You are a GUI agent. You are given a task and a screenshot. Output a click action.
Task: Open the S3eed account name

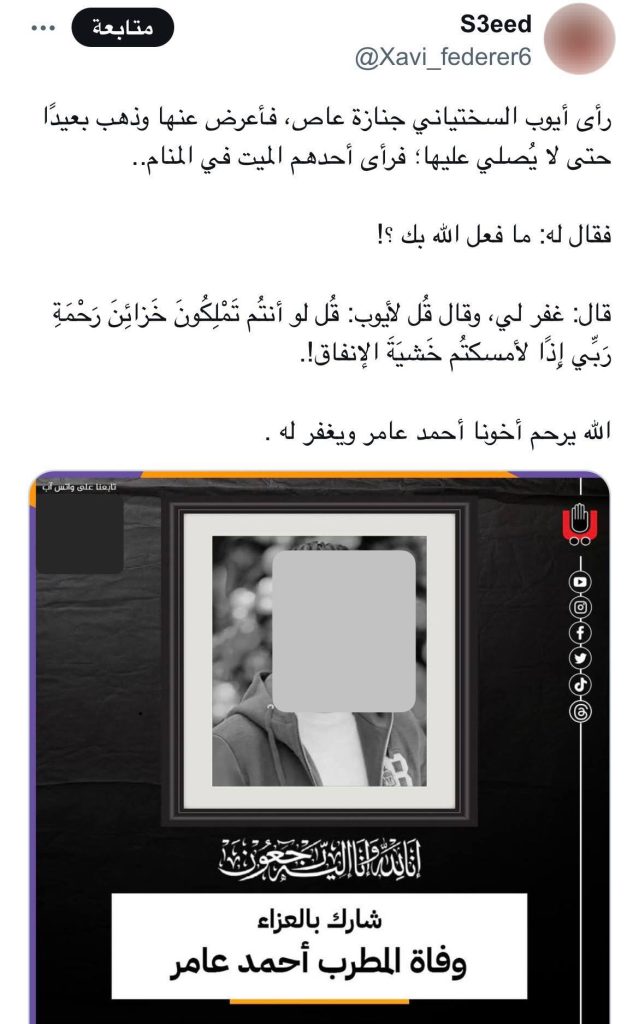click(x=496, y=25)
